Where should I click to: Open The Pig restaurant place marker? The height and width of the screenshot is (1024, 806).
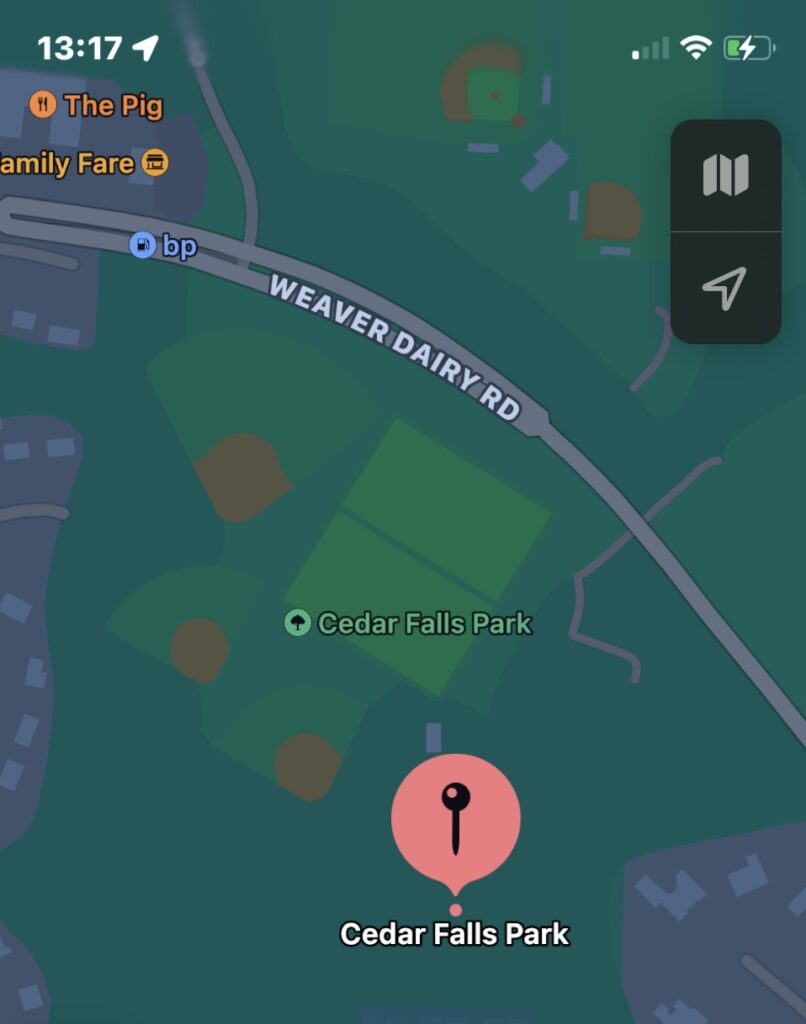tap(42, 104)
